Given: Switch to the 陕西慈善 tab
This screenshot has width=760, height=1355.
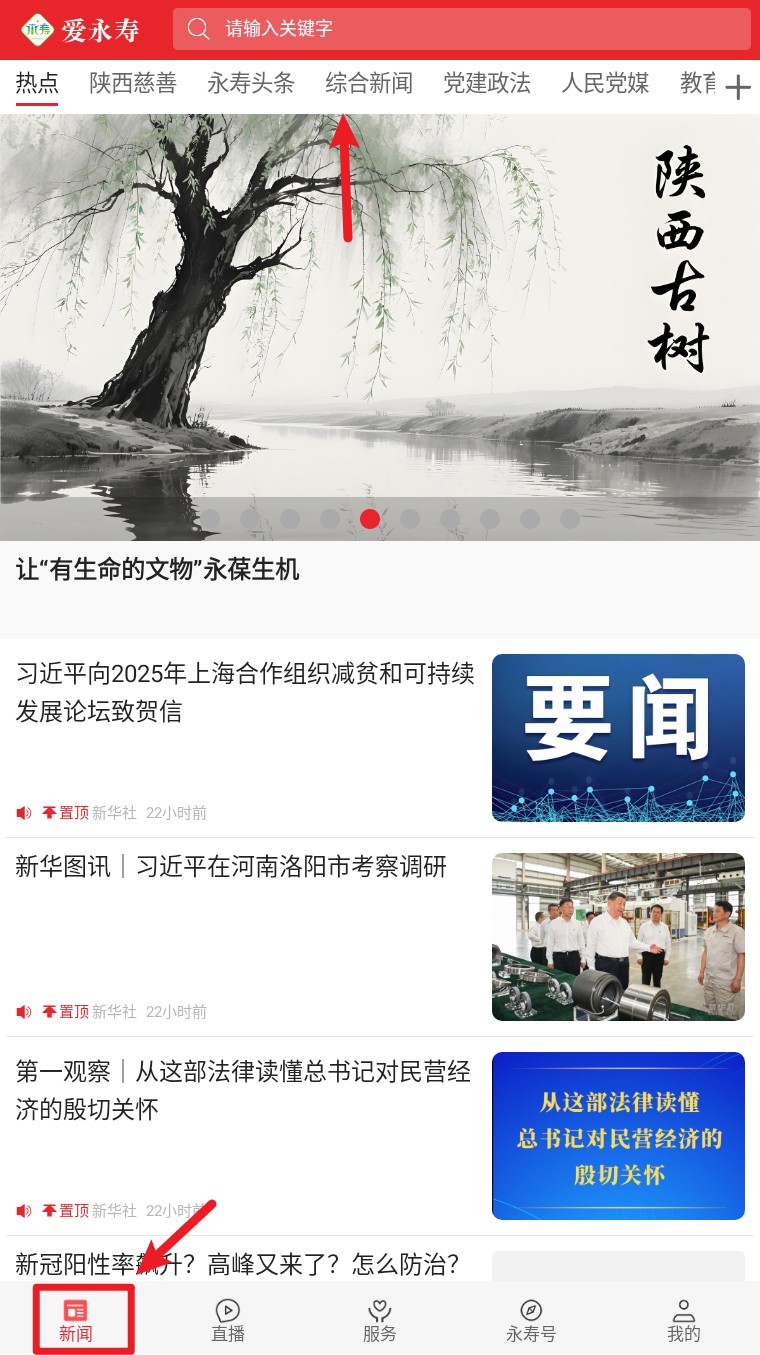Looking at the screenshot, I should click(x=133, y=83).
